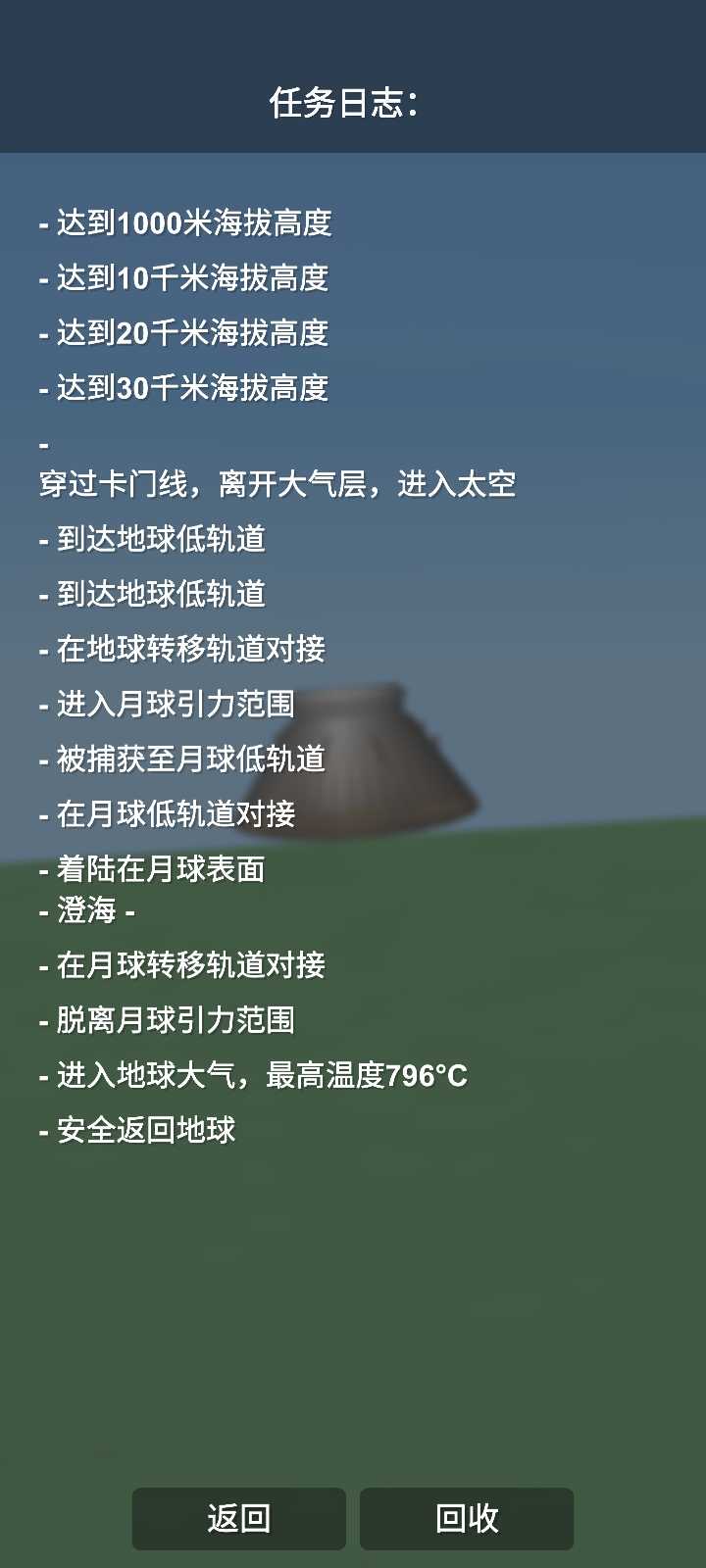
Task: Select the 回收 button
Action: [467, 1518]
